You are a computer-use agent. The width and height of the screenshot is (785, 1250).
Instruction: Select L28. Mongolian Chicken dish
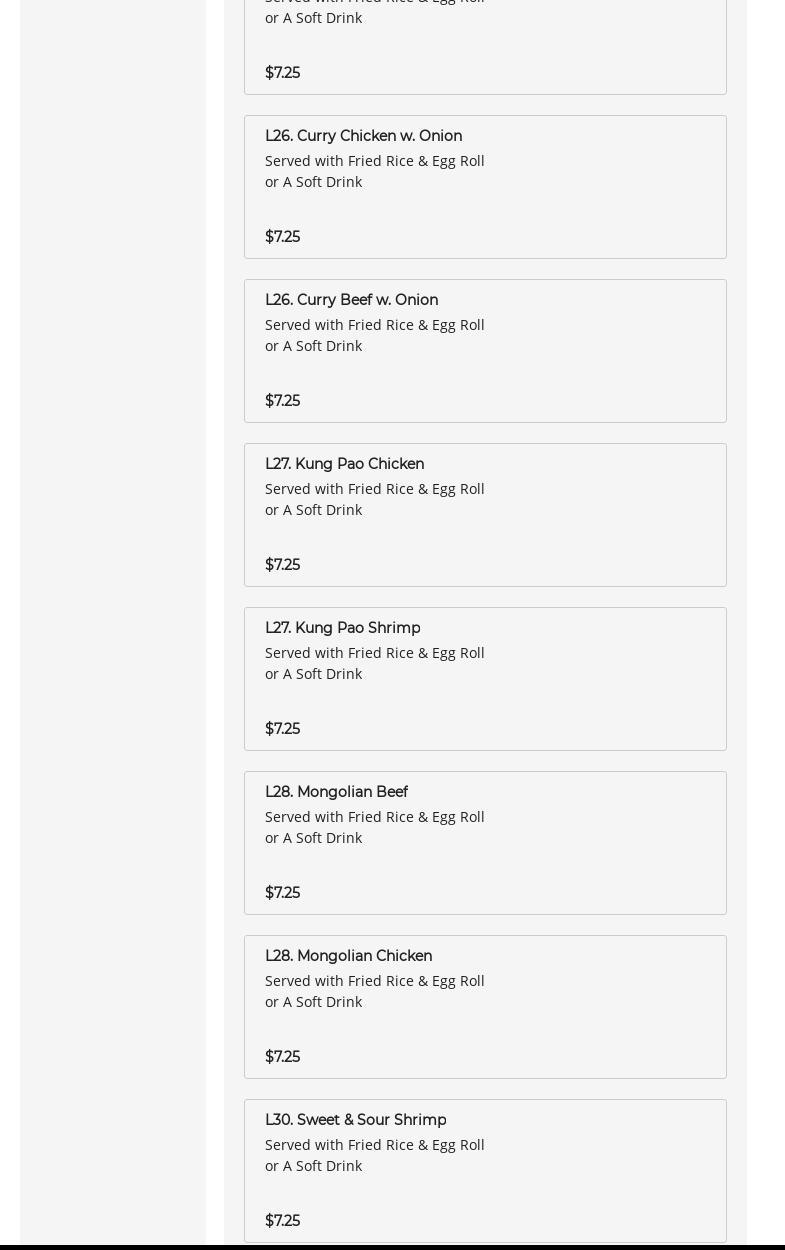(x=484, y=1007)
